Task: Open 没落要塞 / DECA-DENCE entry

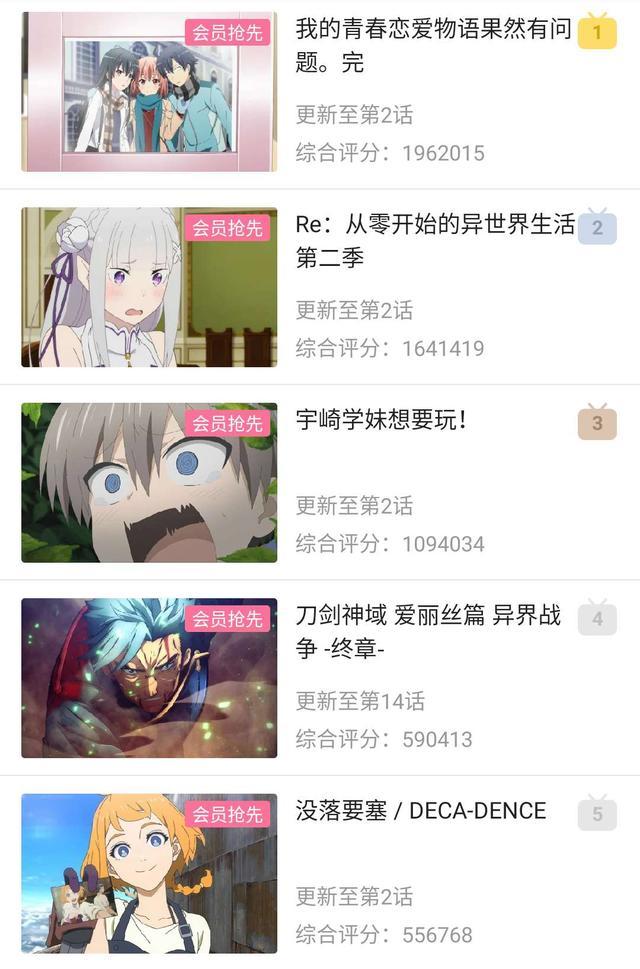Action: coord(421,811)
